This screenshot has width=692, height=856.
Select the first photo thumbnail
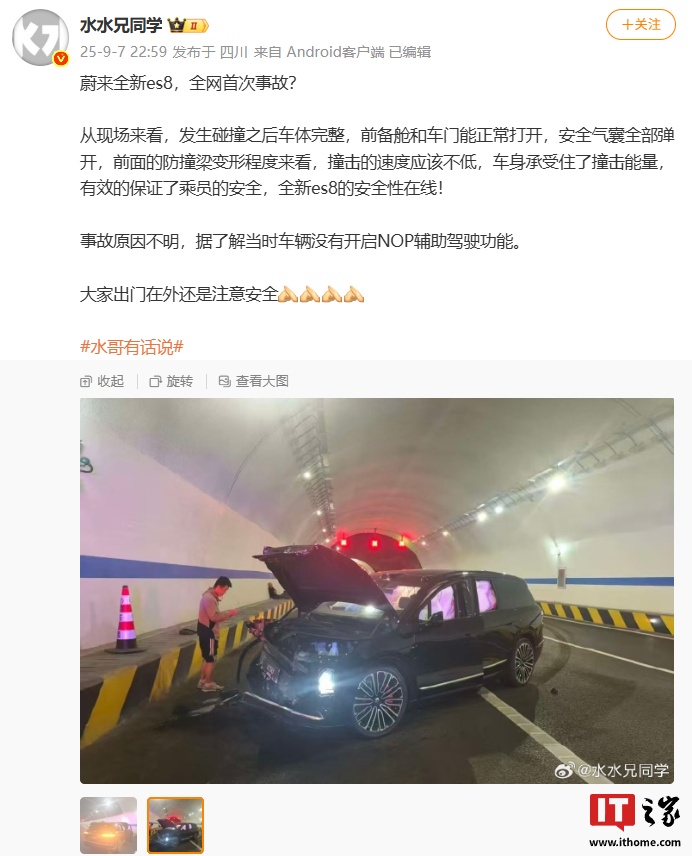(108, 825)
